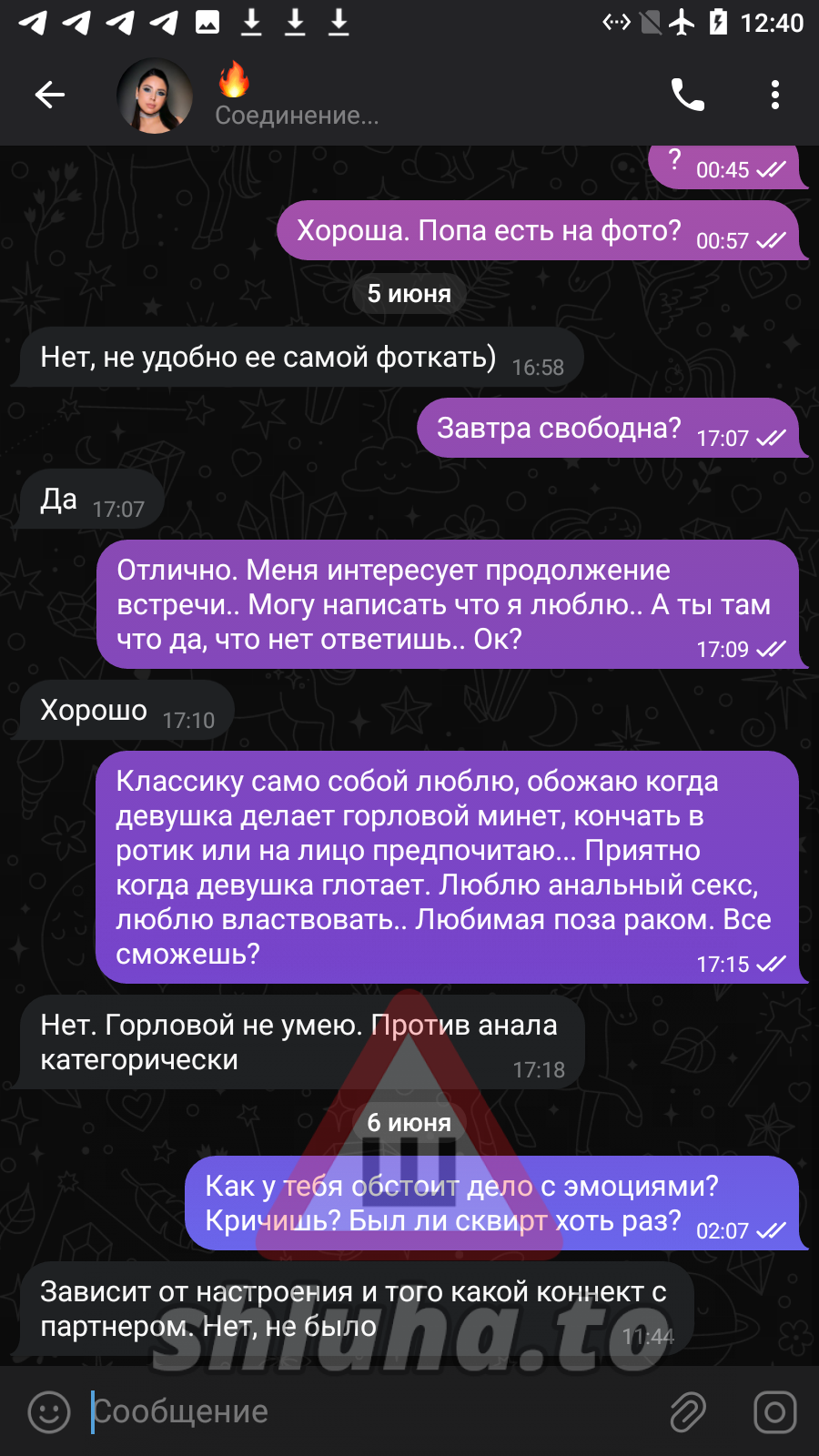This screenshot has width=819, height=1456.
Task: Open the contact's profile photo
Action: (155, 96)
